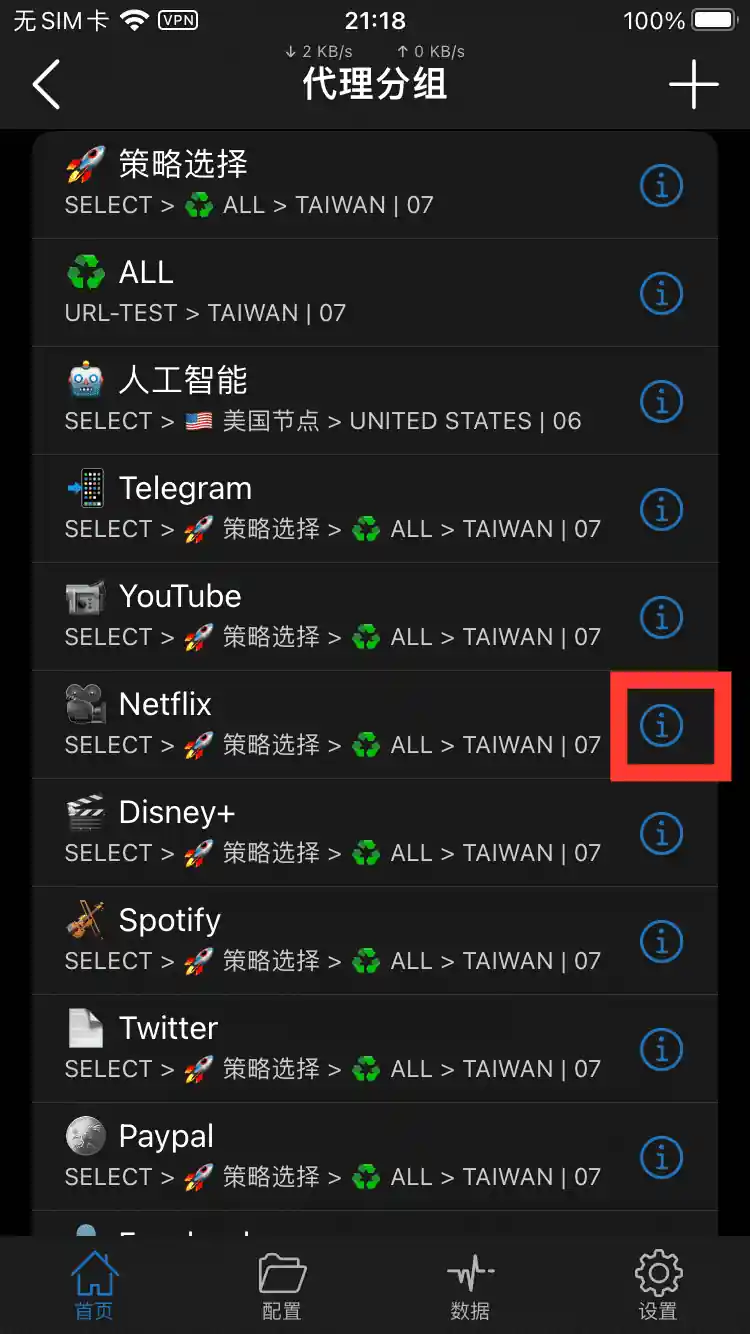Open info for 人工智能 group
This screenshot has width=750, height=1334.
[x=661, y=402]
